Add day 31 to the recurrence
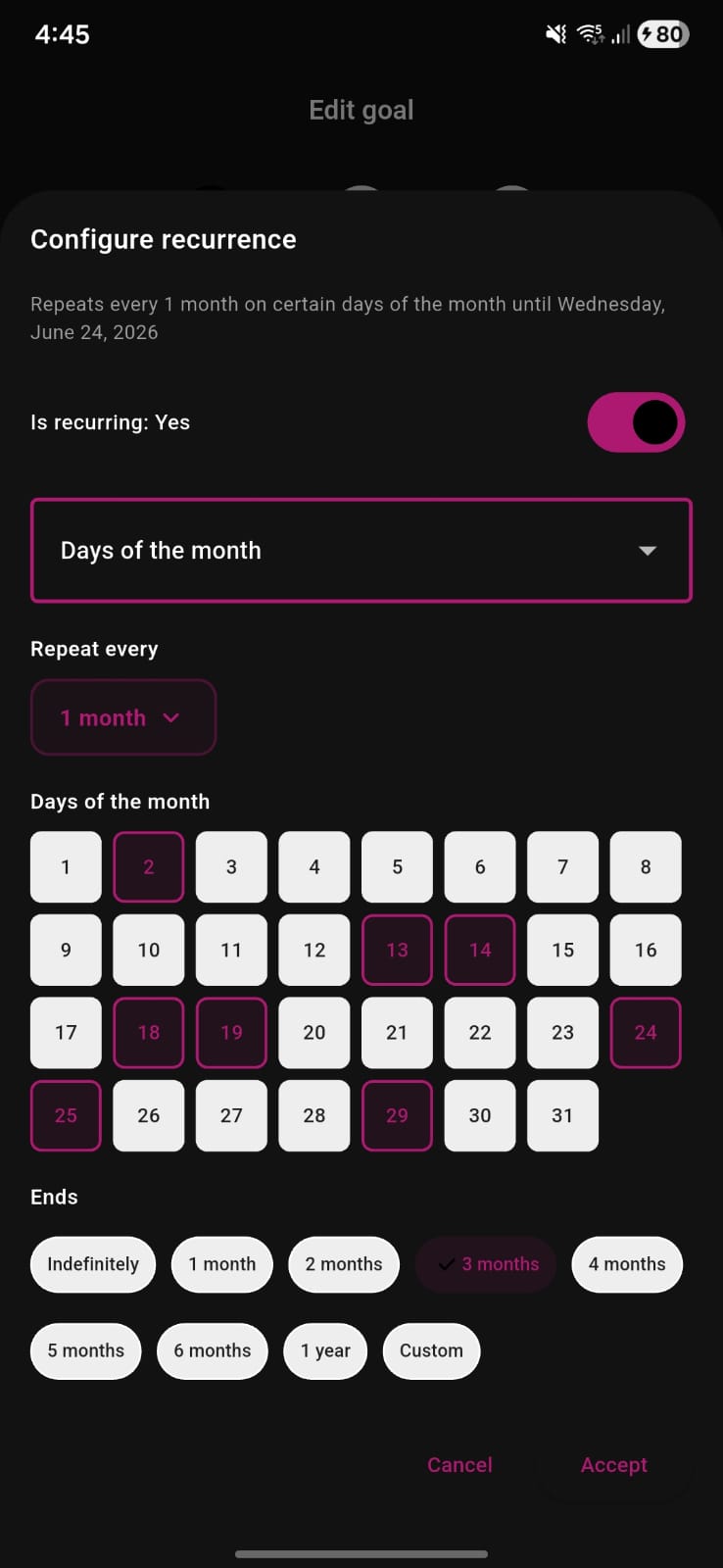723x1568 pixels. tap(562, 1115)
